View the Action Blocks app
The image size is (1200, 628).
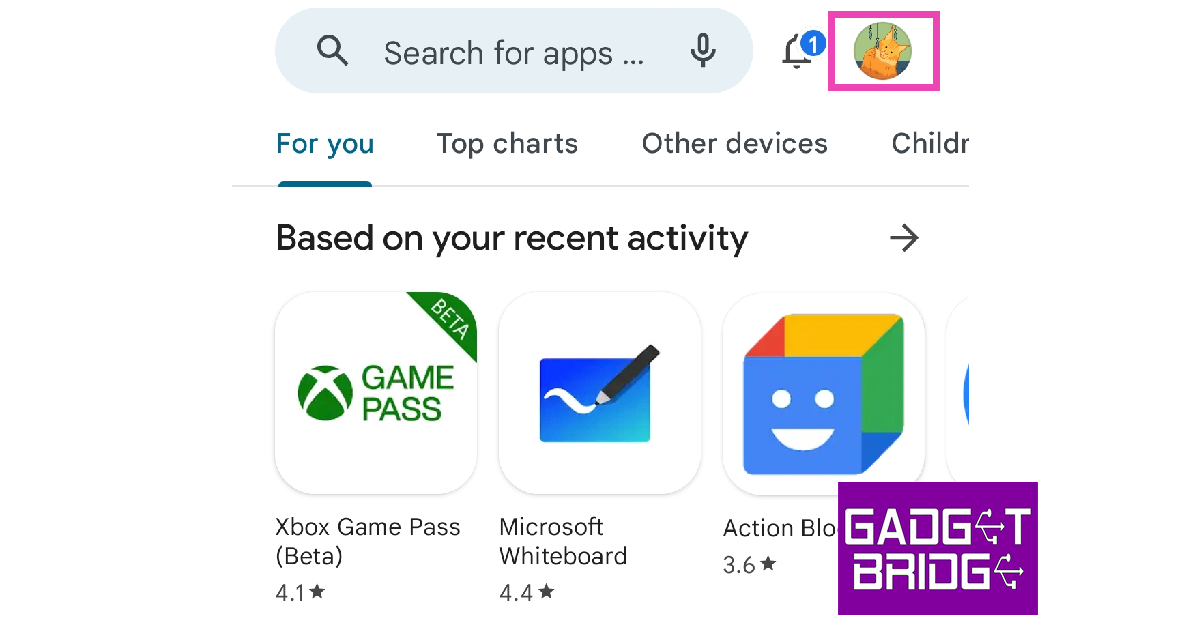[823, 393]
